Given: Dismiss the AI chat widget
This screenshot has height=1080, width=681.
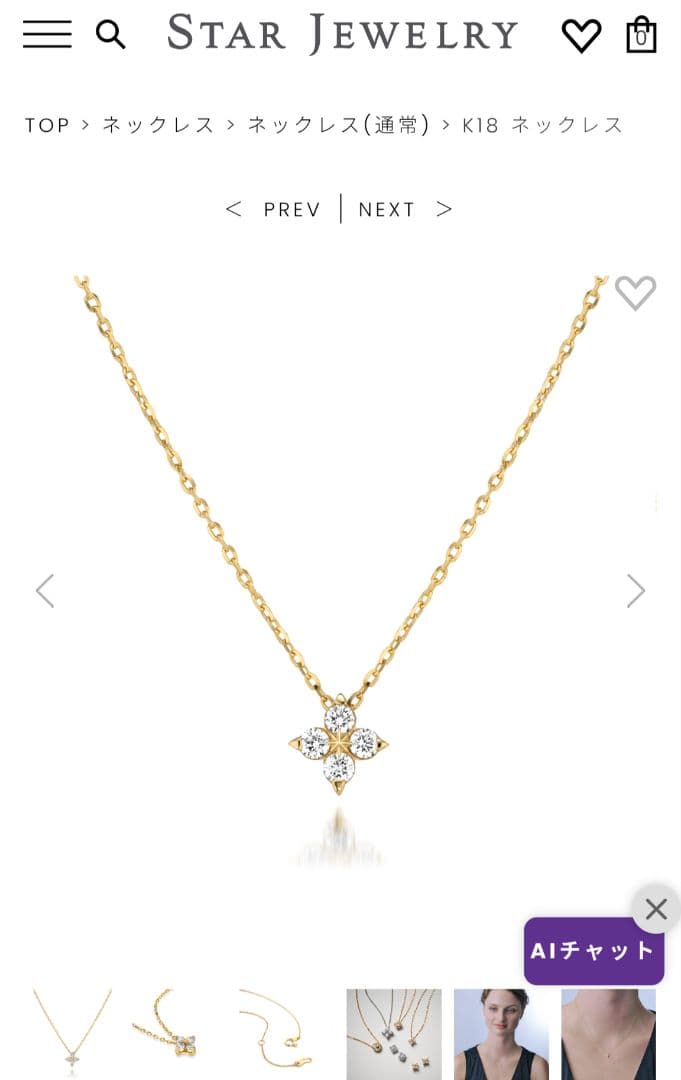Looking at the screenshot, I should 656,909.
